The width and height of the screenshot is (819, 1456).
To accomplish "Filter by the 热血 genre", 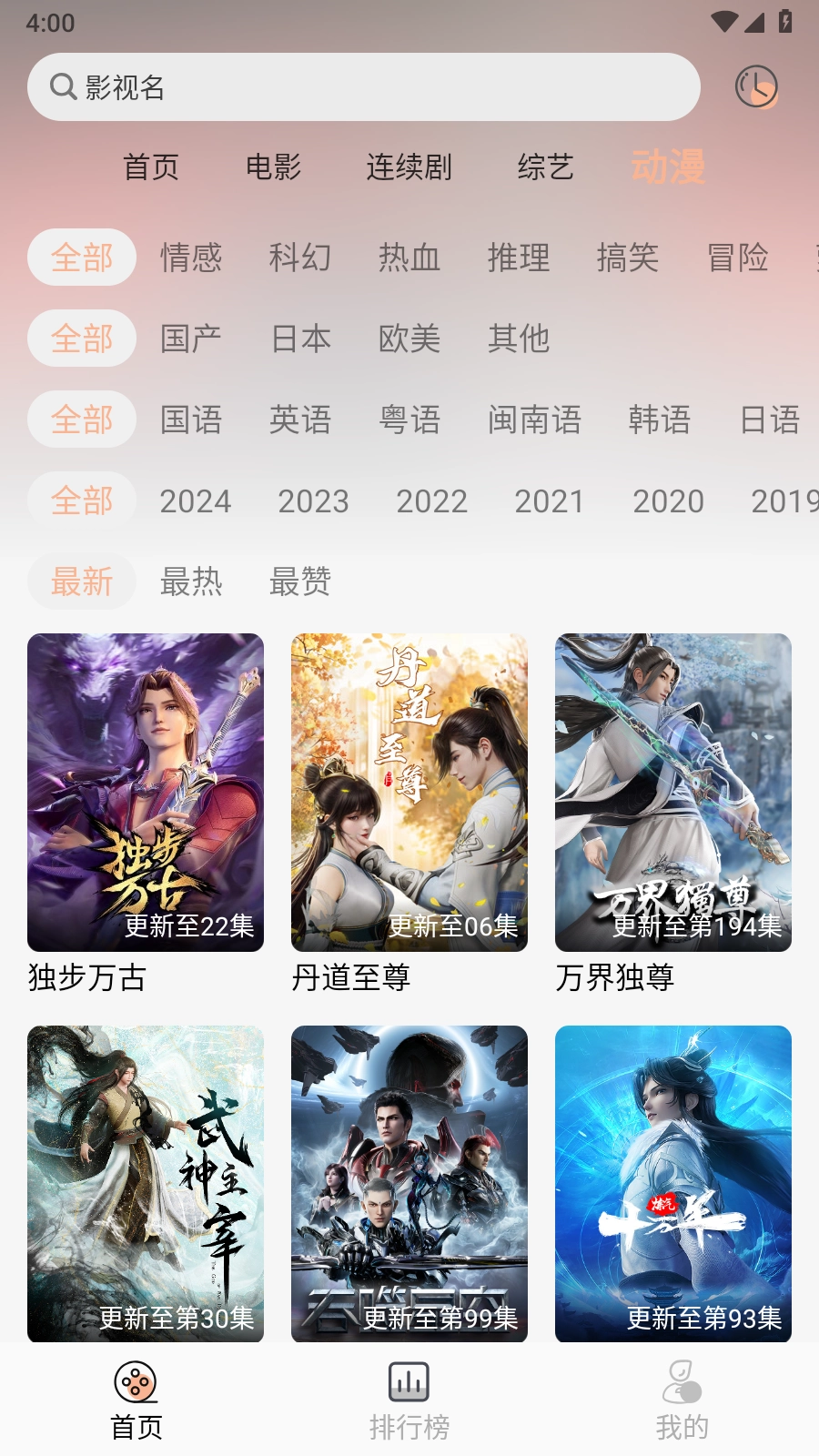I will tap(409, 258).
